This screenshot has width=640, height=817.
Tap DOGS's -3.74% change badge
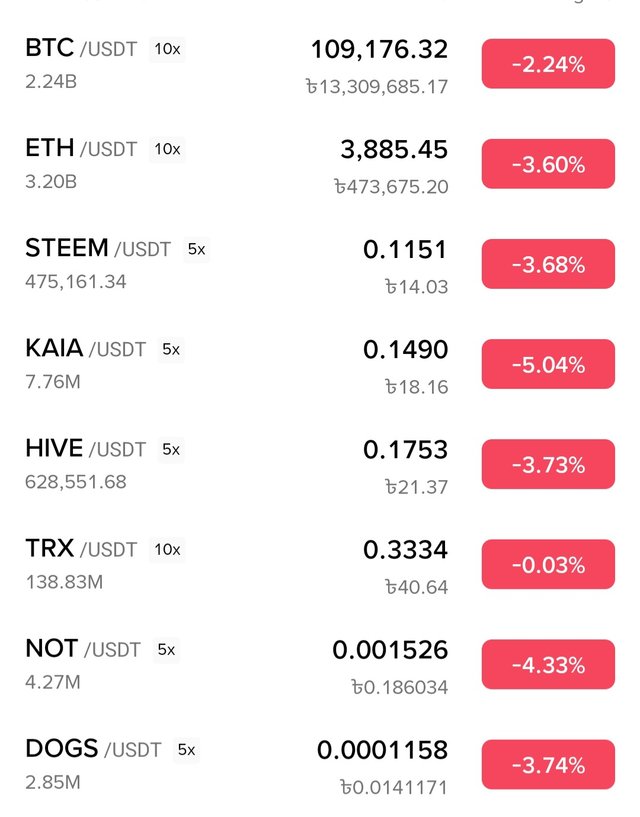[548, 765]
